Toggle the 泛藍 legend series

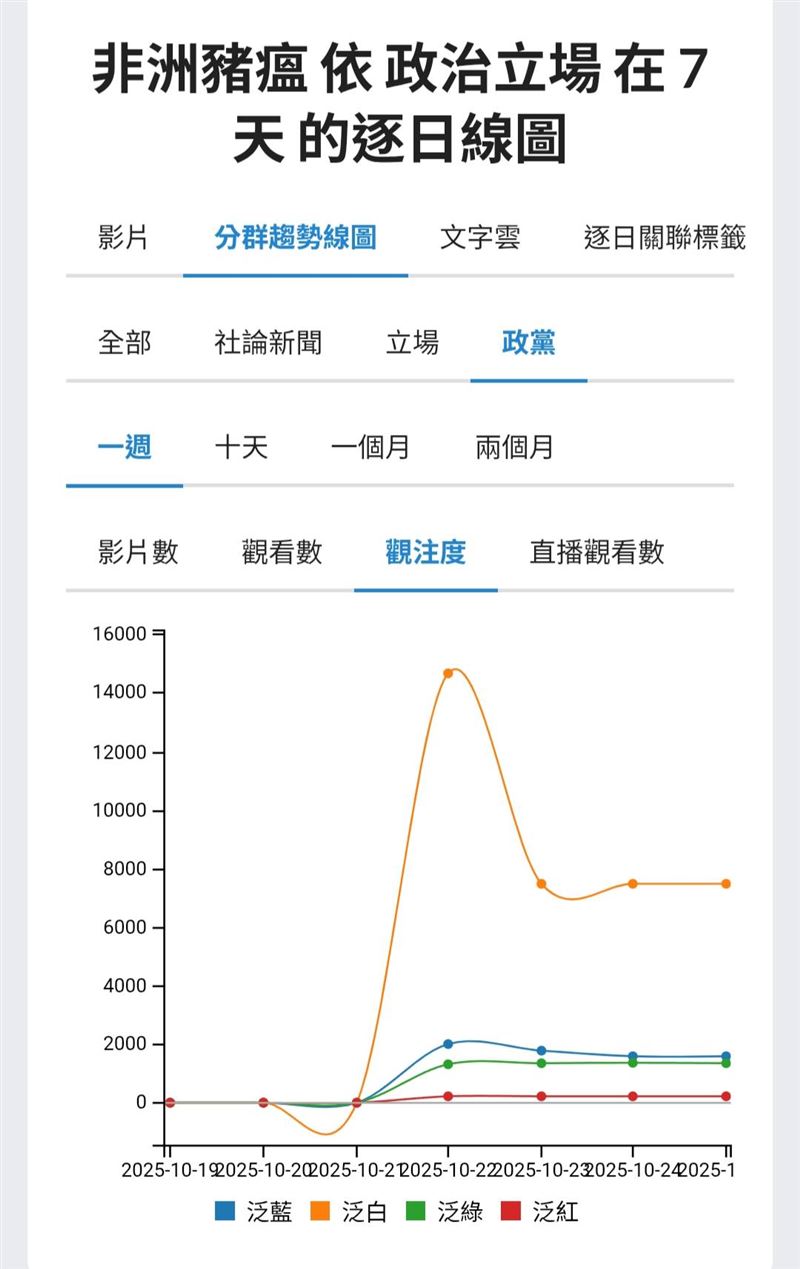pyautogui.click(x=255, y=1212)
